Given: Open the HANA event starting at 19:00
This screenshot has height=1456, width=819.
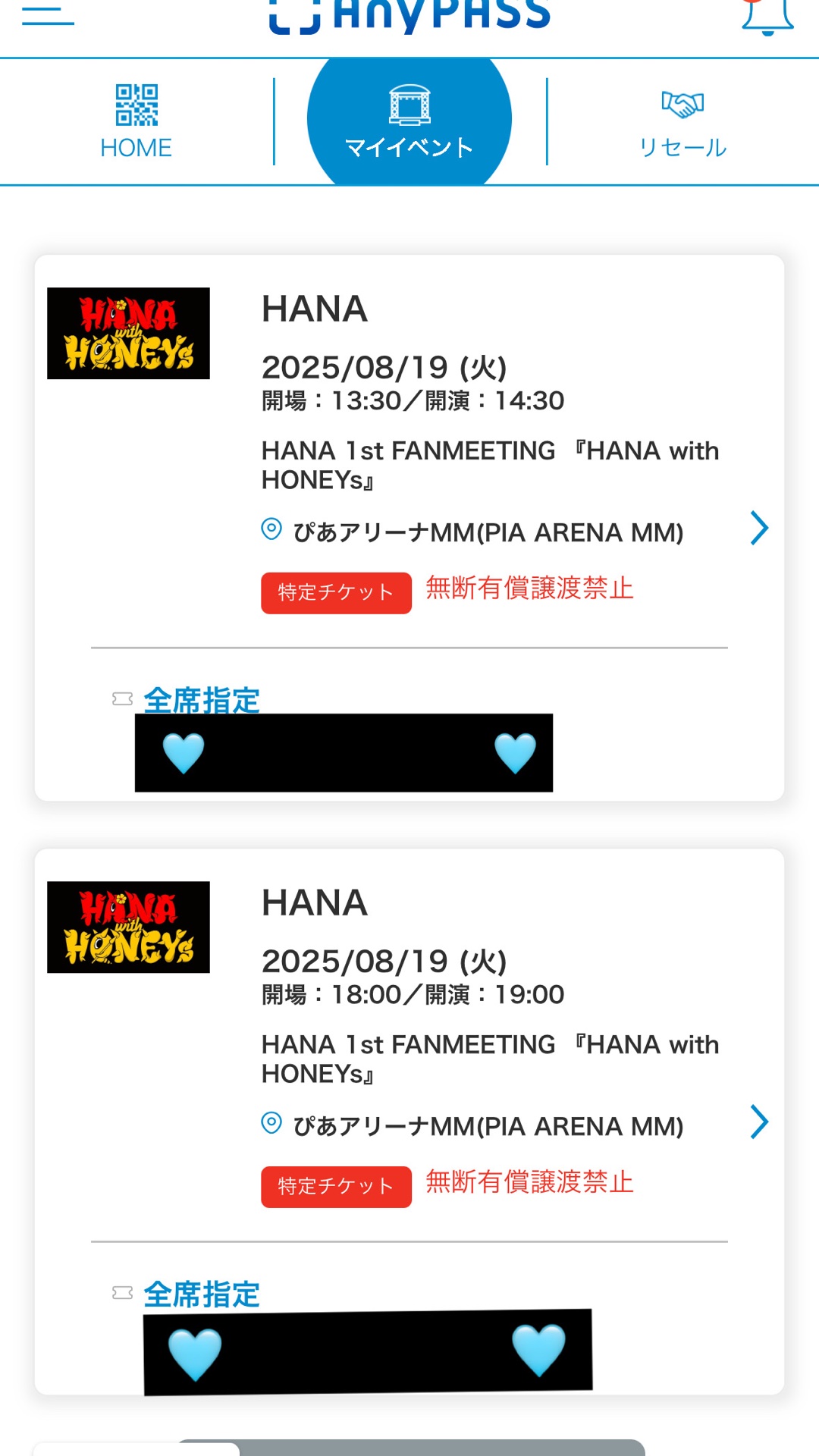Looking at the screenshot, I should (x=409, y=1122).
